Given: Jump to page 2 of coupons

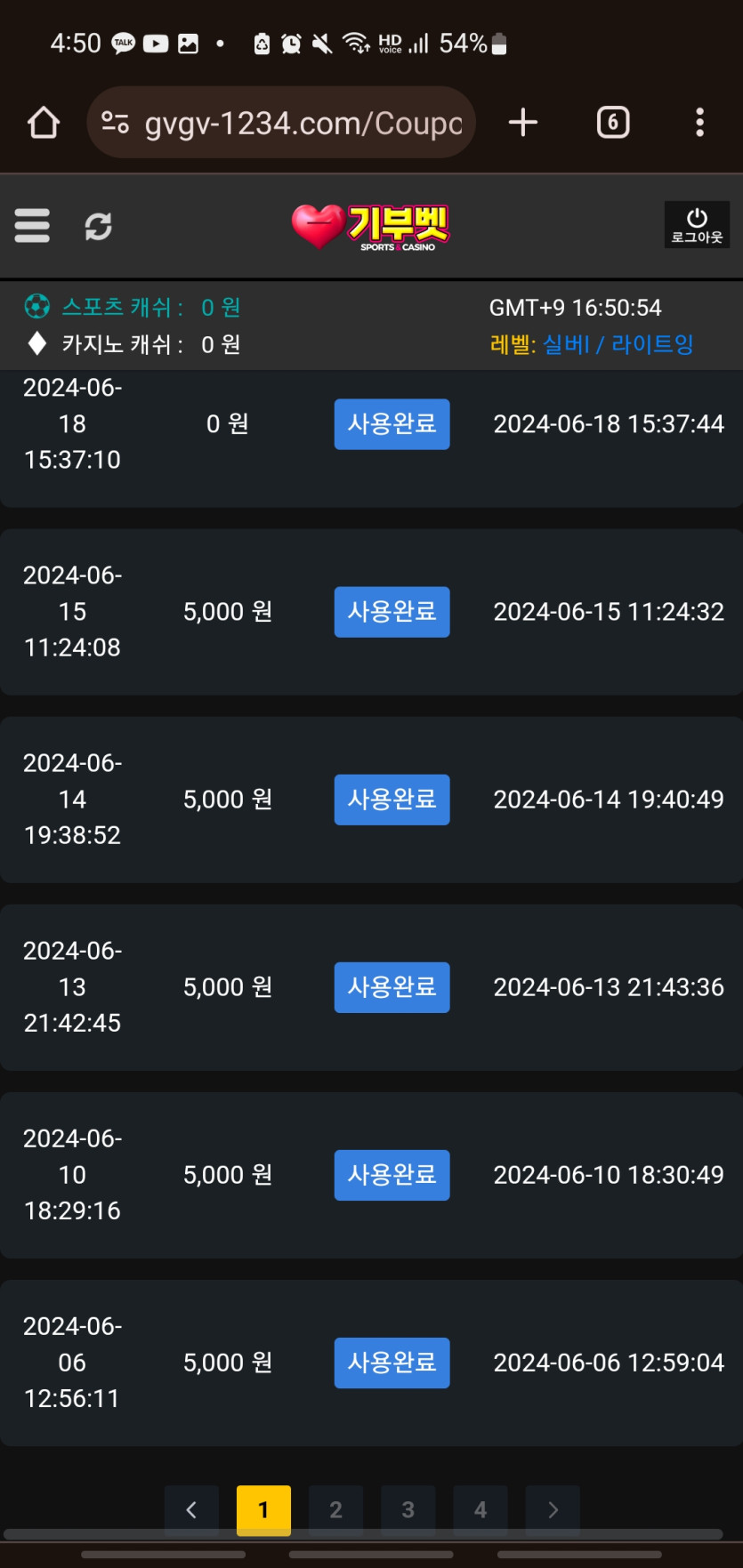Looking at the screenshot, I should 335,1509.
